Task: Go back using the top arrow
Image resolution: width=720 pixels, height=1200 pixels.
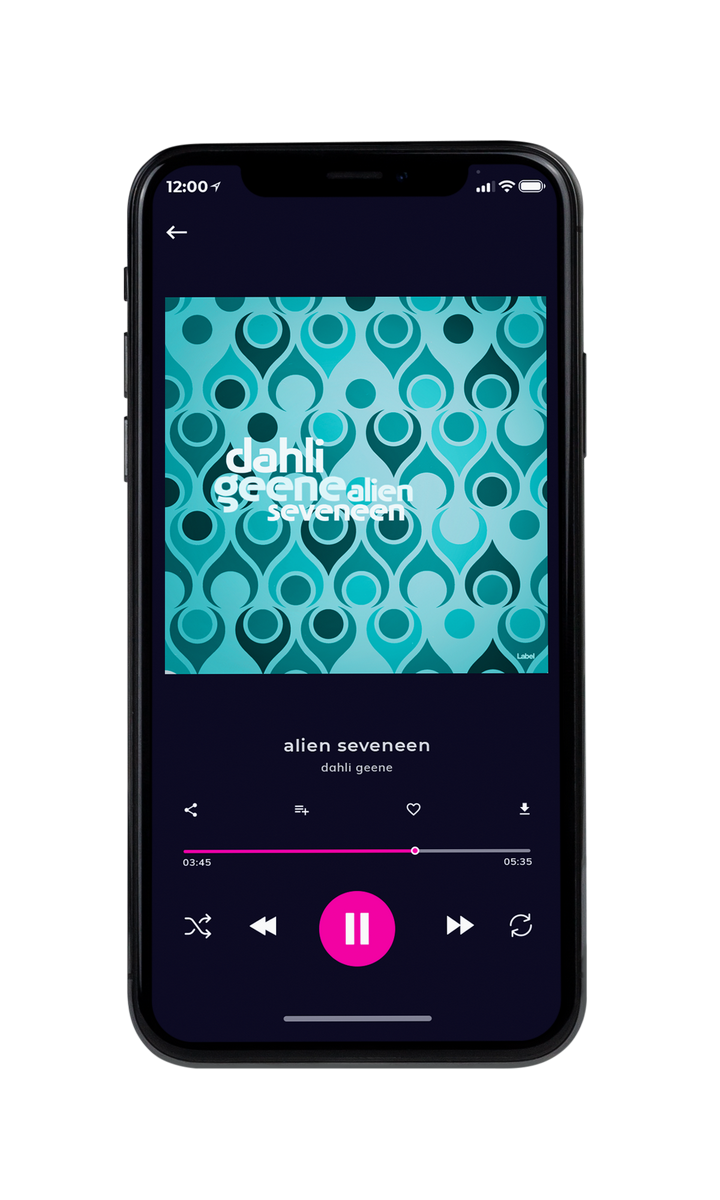Action: (x=177, y=232)
